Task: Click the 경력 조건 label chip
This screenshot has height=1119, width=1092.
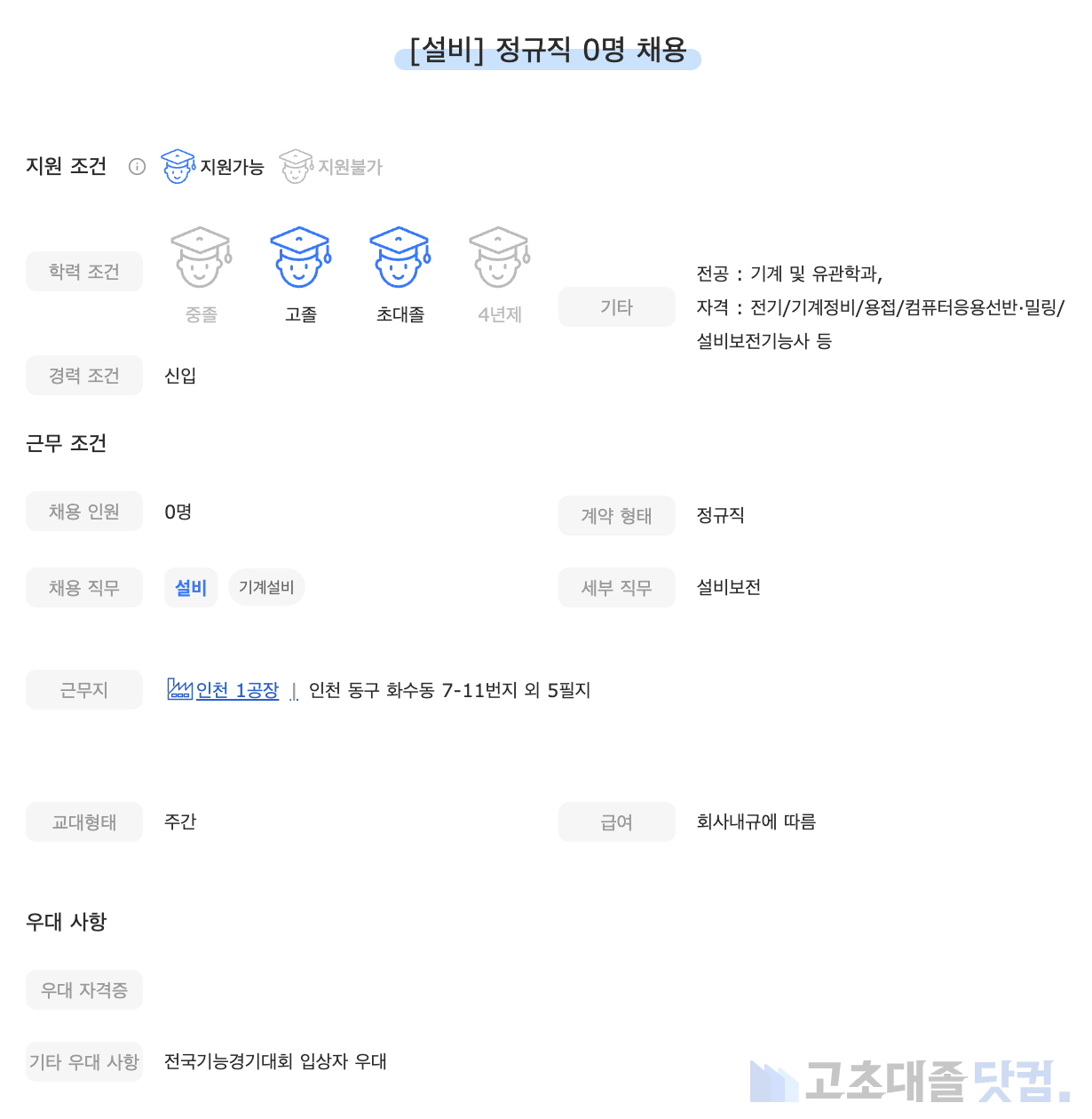Action: [83, 375]
